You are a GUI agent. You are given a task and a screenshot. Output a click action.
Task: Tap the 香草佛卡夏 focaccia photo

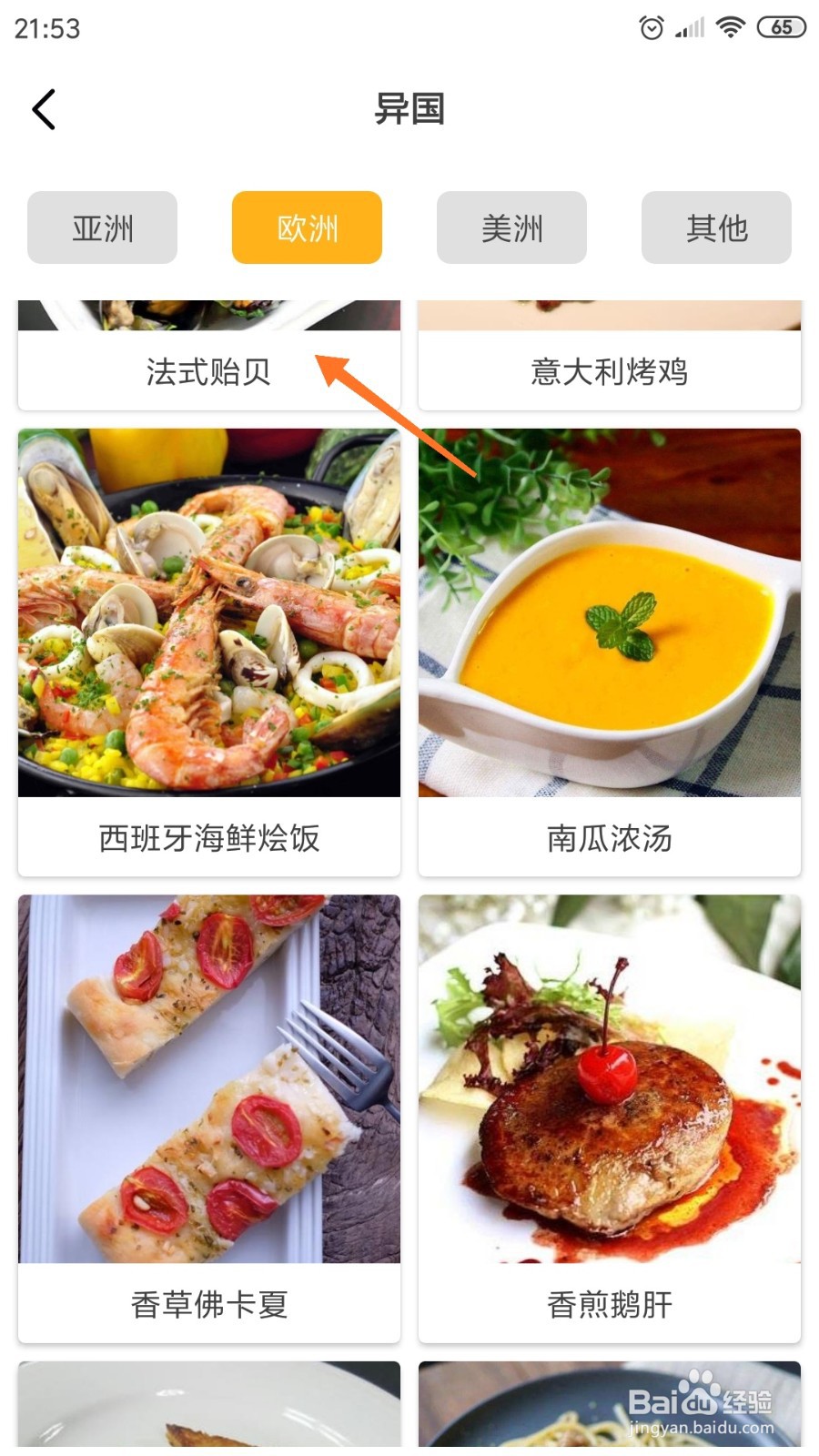(208, 1083)
